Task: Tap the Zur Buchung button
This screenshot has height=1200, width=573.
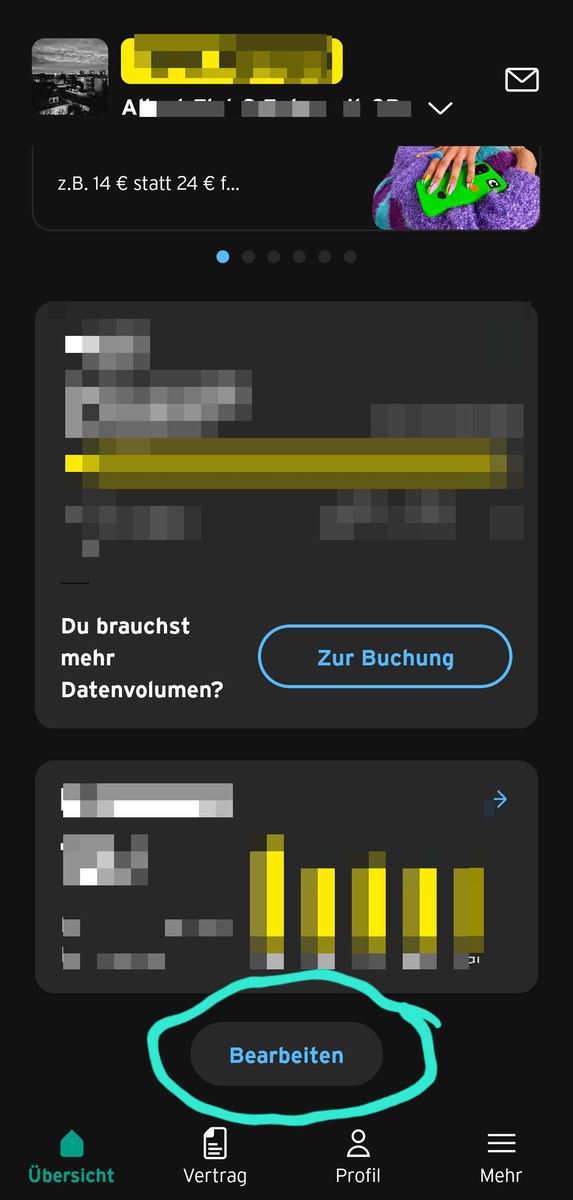Action: [x=385, y=657]
